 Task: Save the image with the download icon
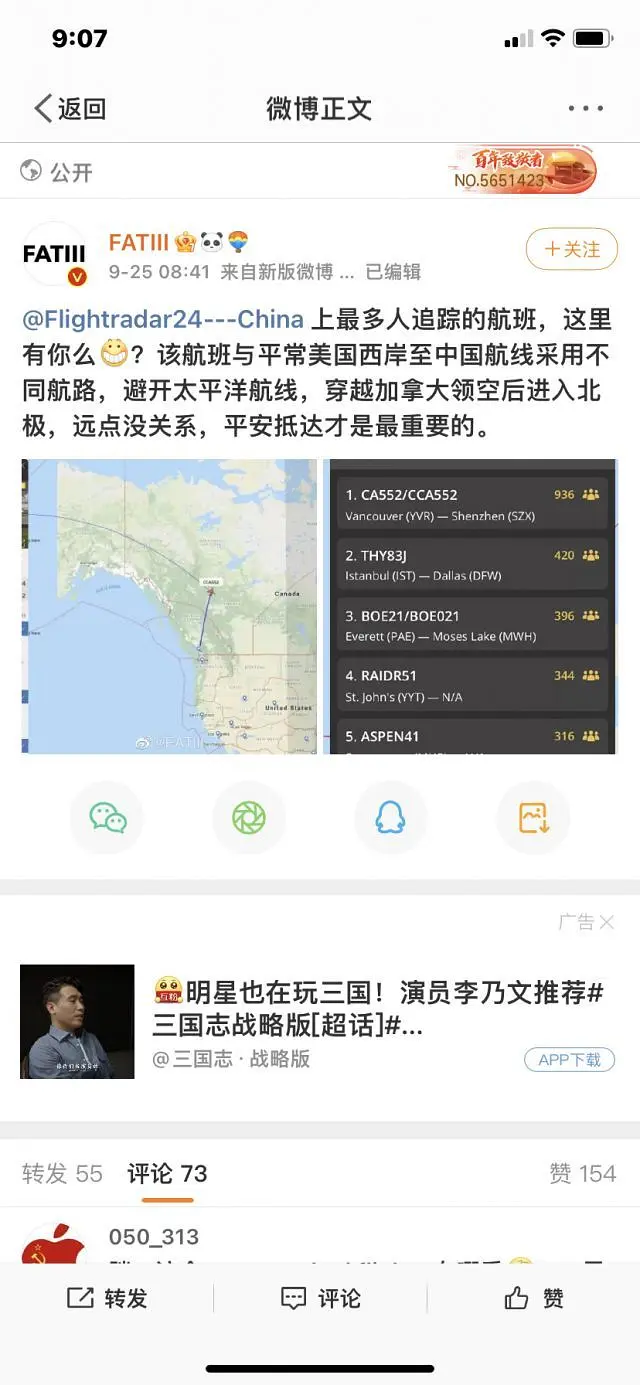[x=533, y=818]
